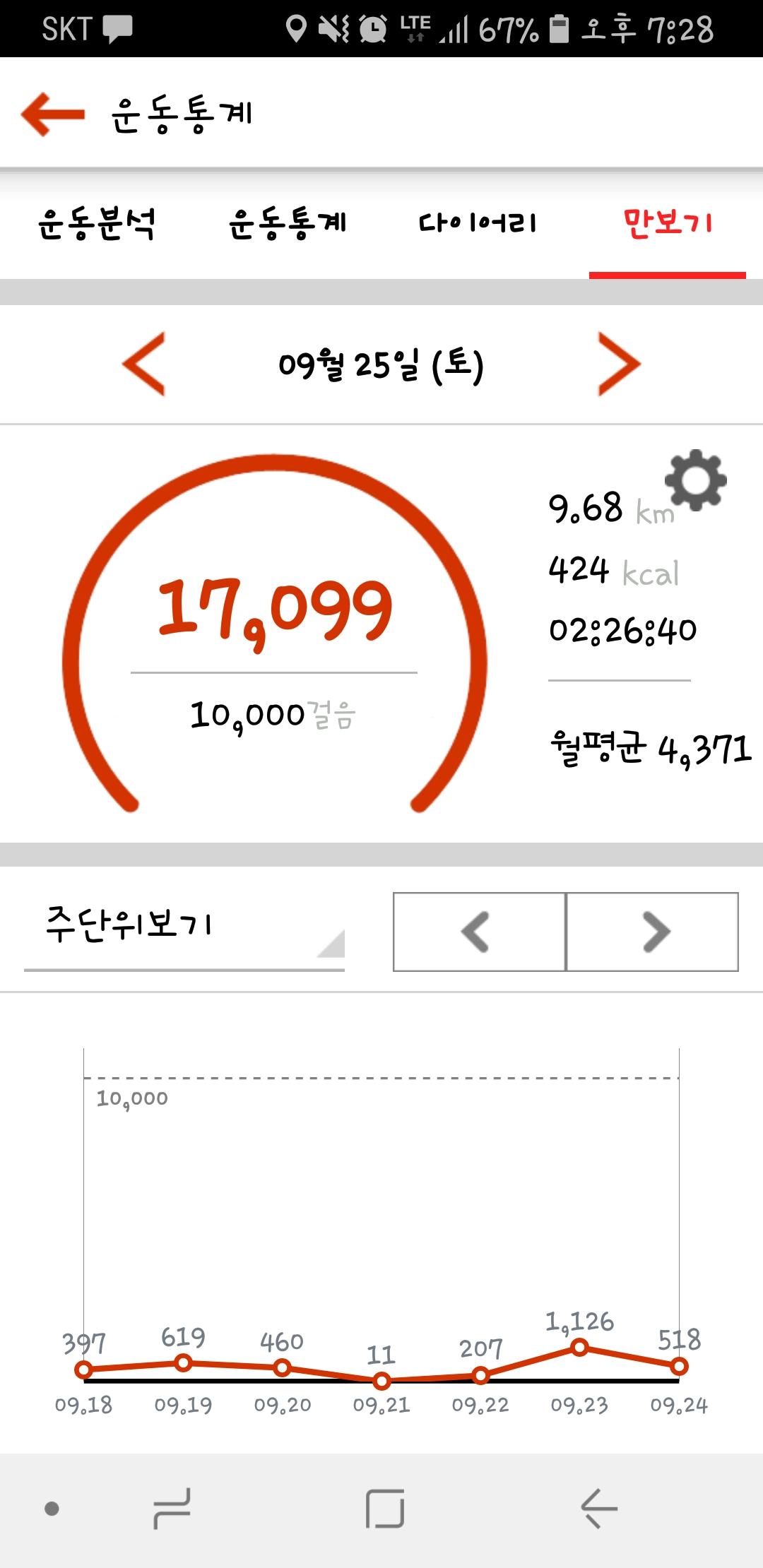The height and width of the screenshot is (1568, 763).
Task: Go to the next day after 09월 25일
Action: [x=618, y=364]
